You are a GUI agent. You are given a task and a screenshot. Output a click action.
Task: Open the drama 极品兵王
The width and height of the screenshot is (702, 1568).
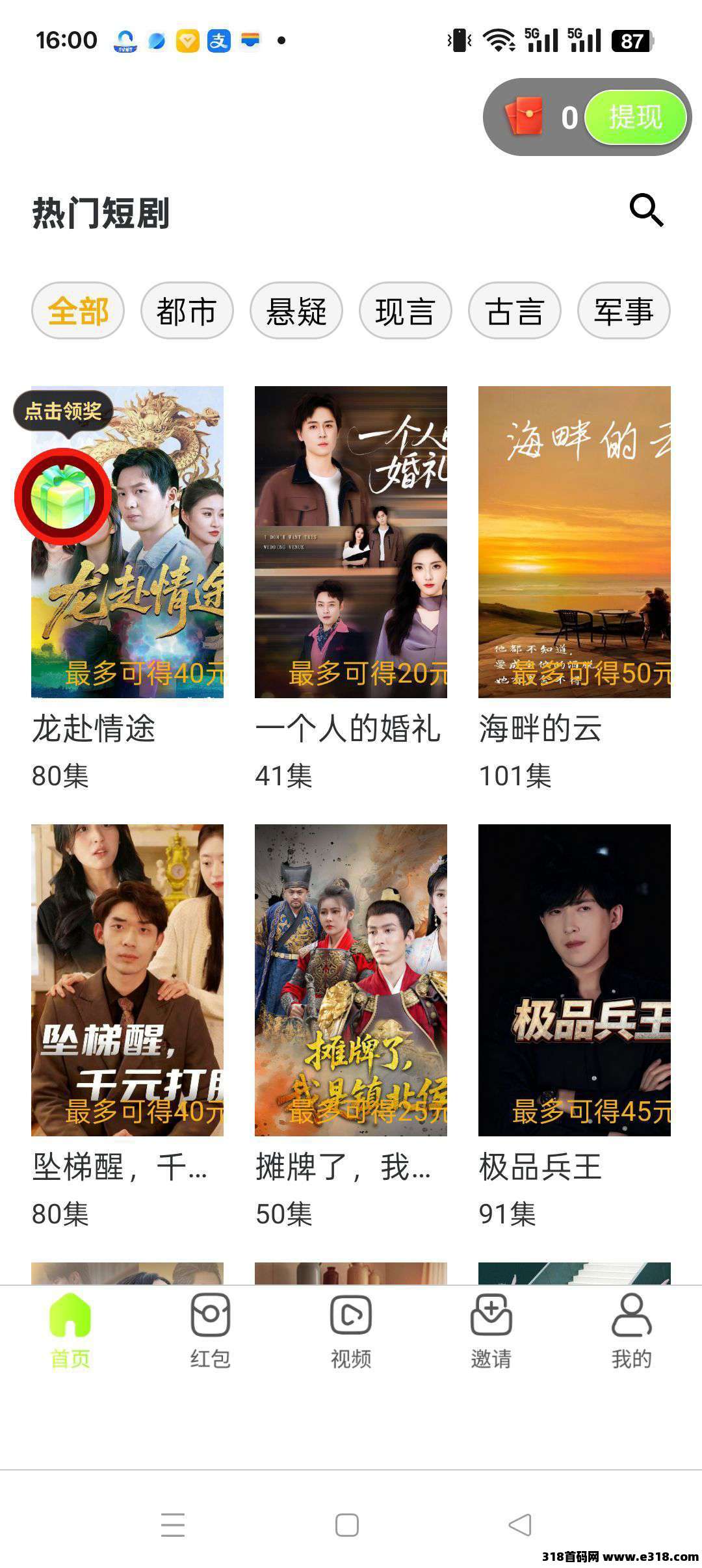pos(575,980)
